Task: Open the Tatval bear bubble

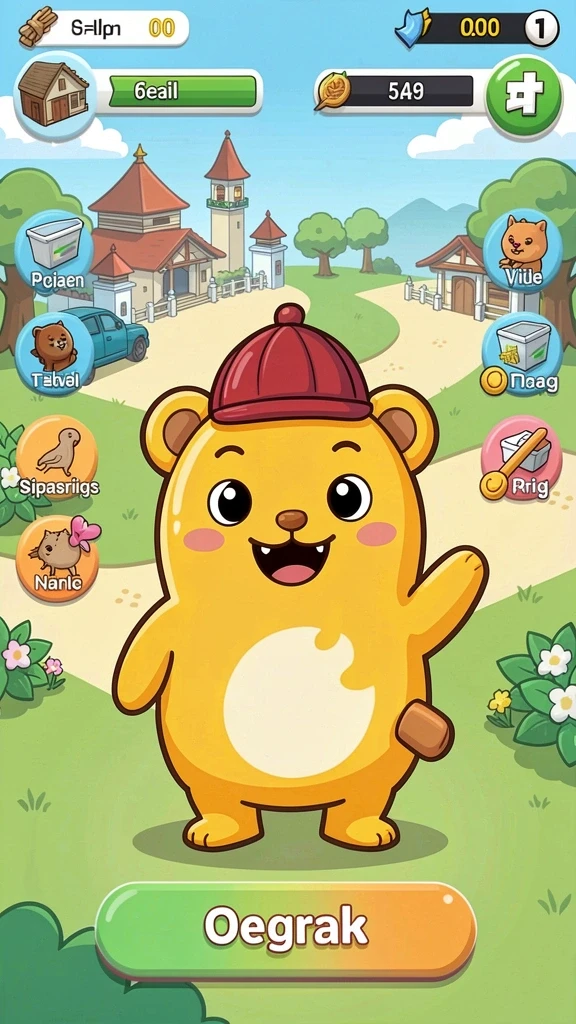Action: pos(54,354)
